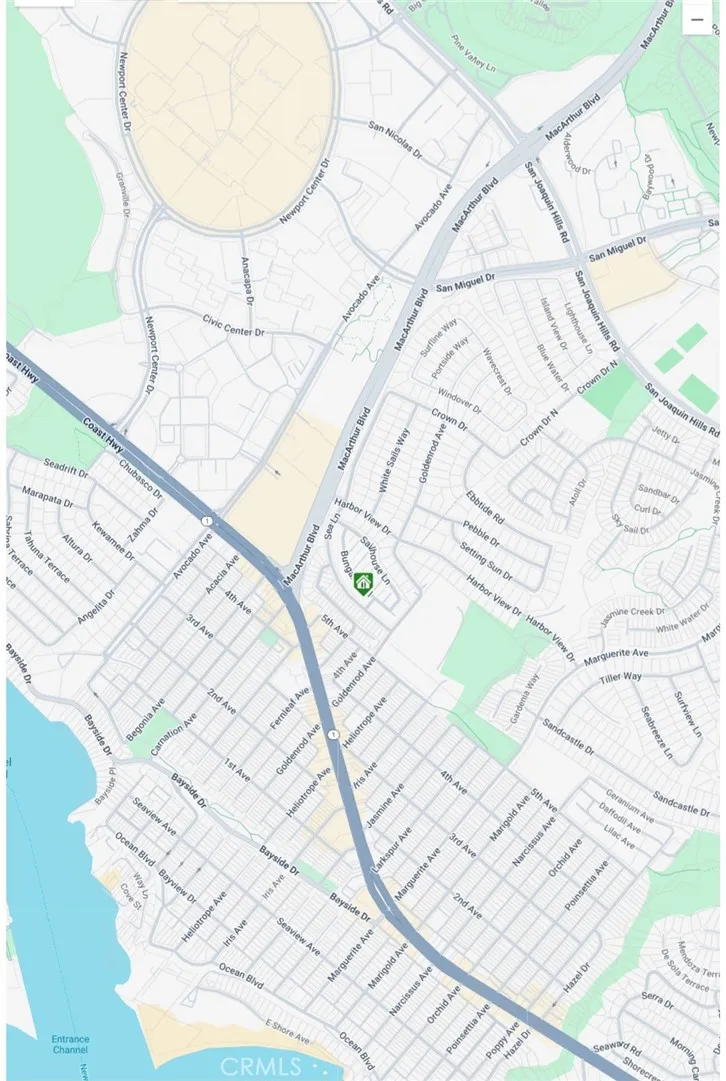Viewport: 726px width, 1081px height.
Task: Select the green home marker
Action: tap(362, 583)
